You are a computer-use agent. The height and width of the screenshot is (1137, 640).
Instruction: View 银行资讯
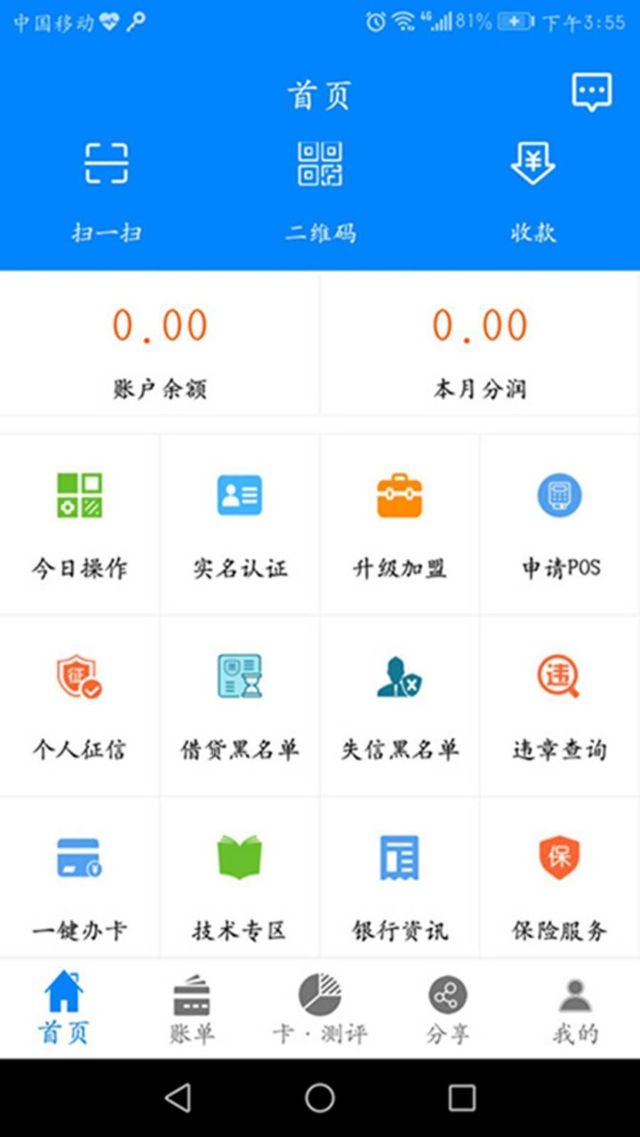pyautogui.click(x=399, y=878)
